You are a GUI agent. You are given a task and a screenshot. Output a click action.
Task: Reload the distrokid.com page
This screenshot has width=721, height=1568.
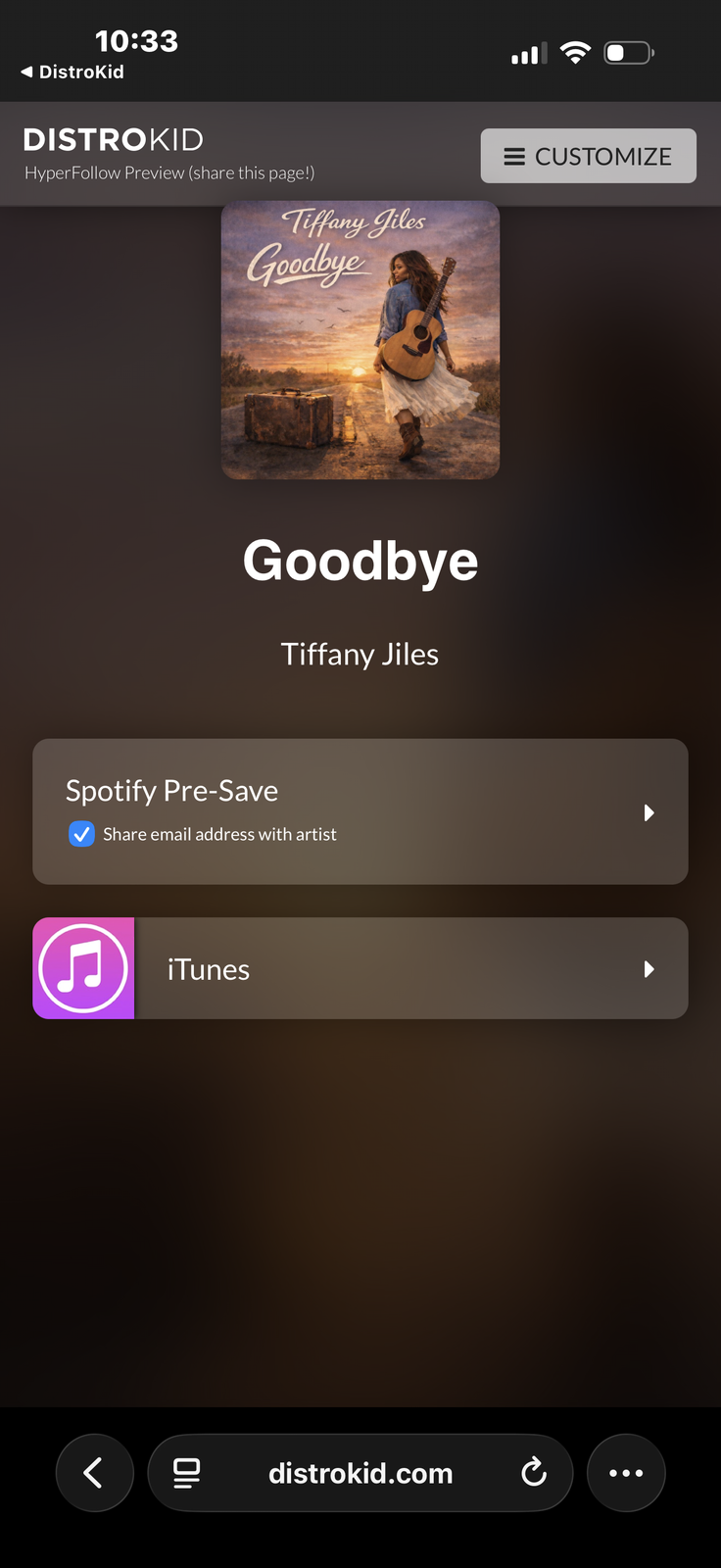tap(533, 1472)
